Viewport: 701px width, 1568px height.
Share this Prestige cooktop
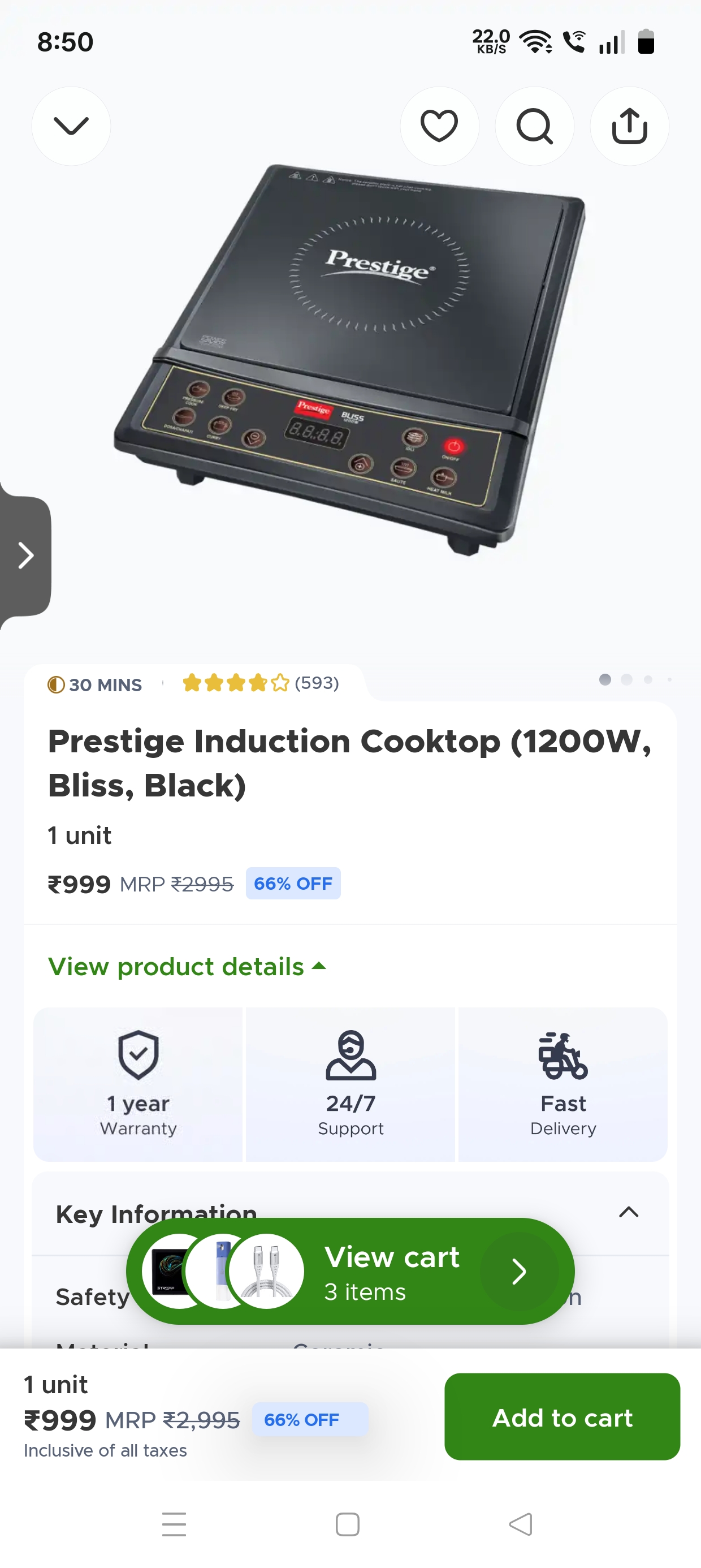(x=629, y=126)
